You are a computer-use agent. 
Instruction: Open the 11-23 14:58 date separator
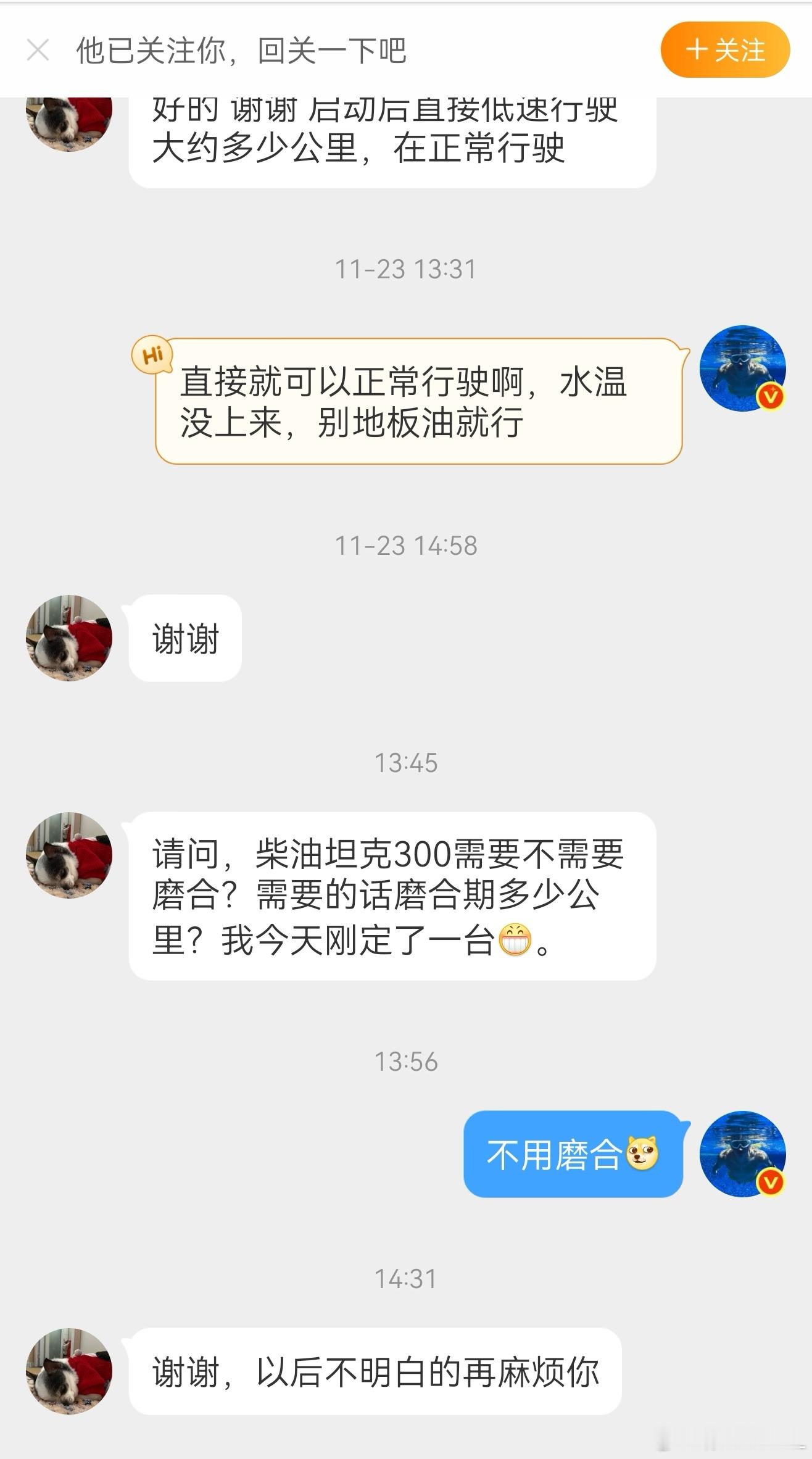406,543
